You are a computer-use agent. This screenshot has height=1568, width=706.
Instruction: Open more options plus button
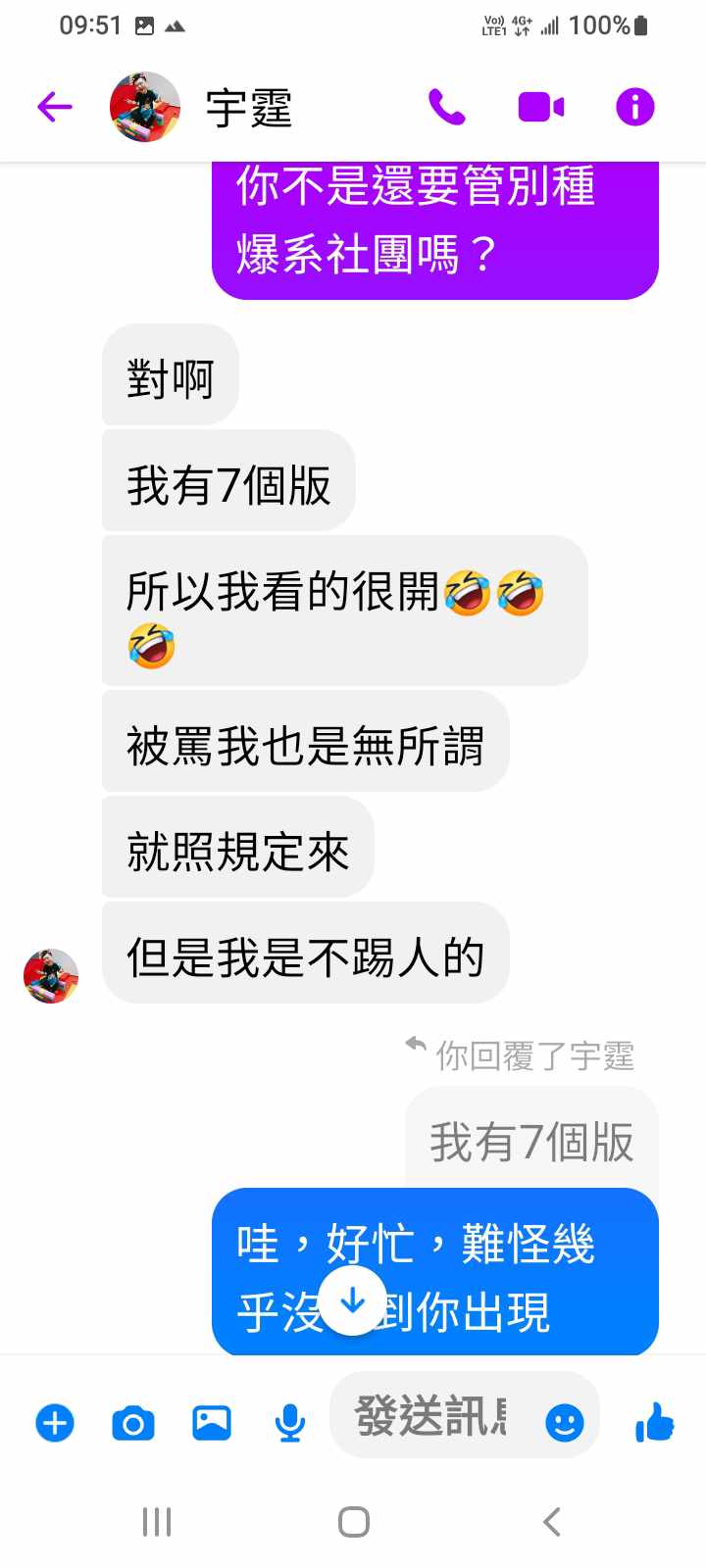click(x=55, y=1423)
